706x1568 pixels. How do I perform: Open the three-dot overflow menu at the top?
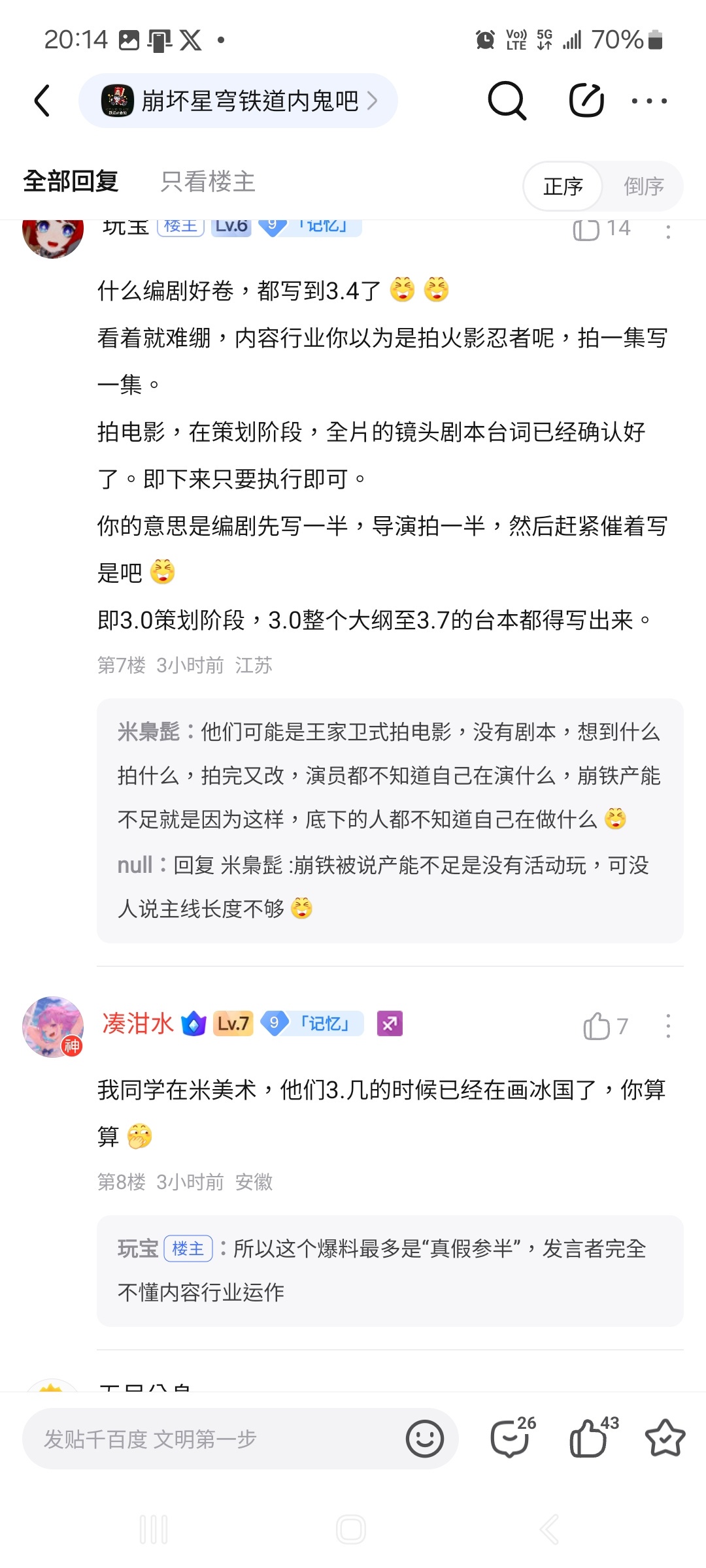pos(649,101)
